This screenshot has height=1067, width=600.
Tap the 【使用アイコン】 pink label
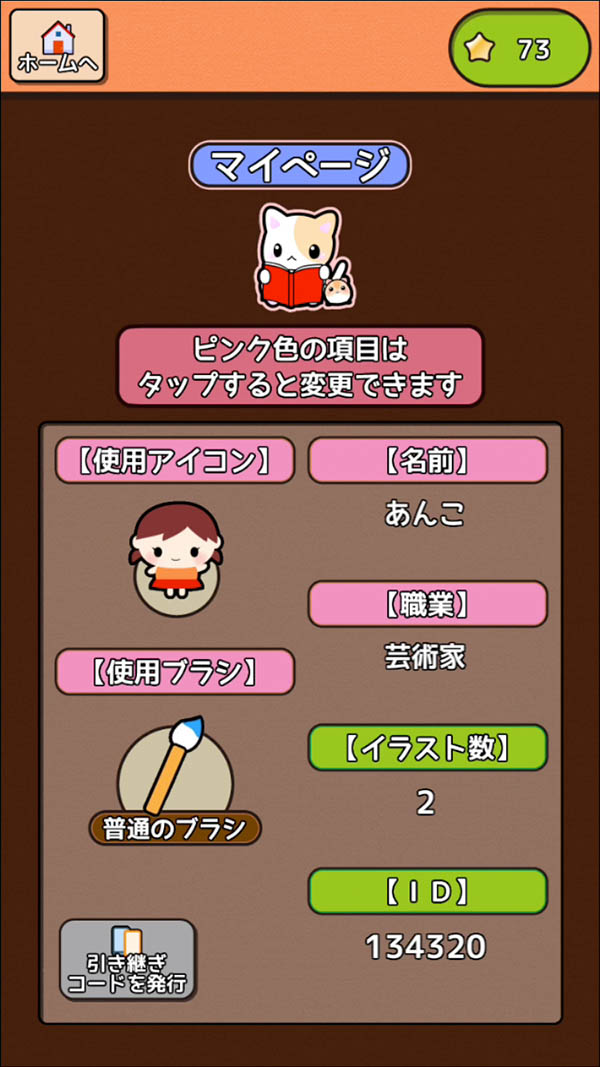pos(175,460)
